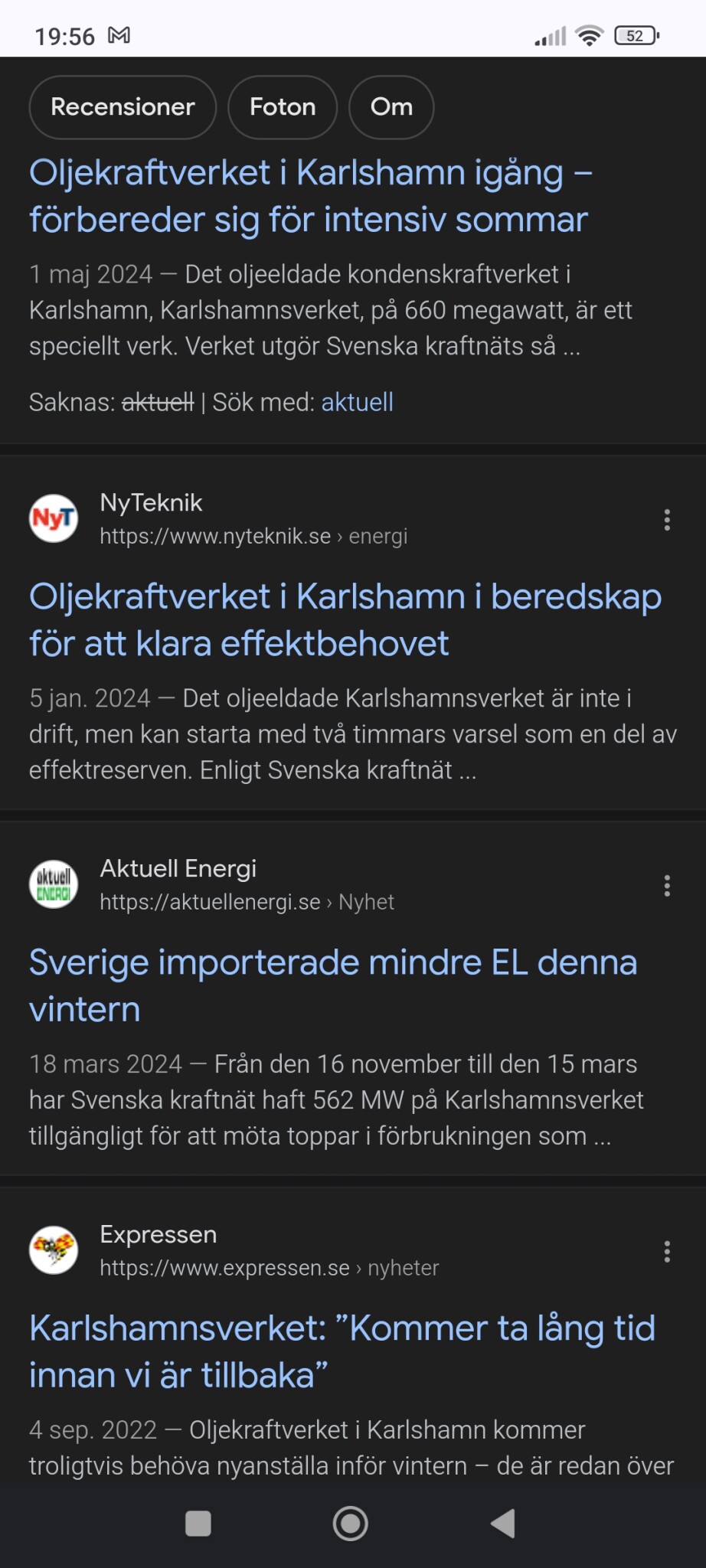
Task: Tap the Om chip
Action: tap(391, 107)
